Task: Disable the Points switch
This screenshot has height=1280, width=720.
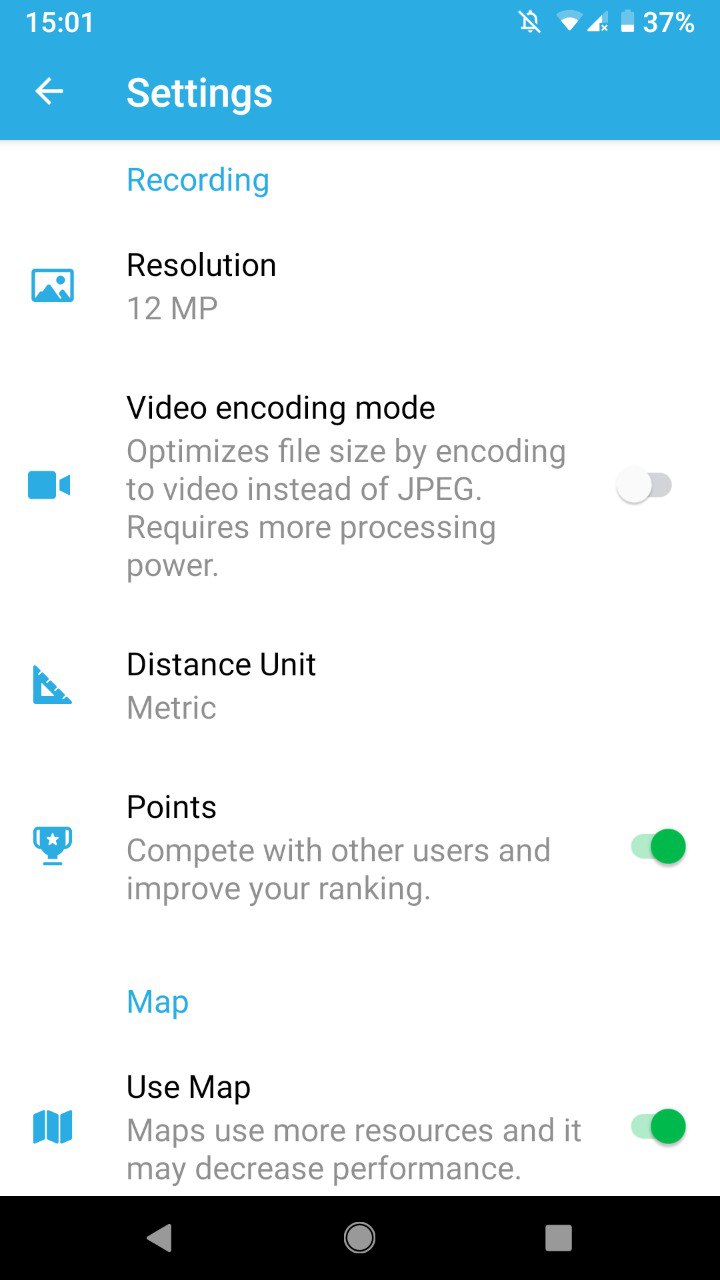Action: (x=658, y=847)
